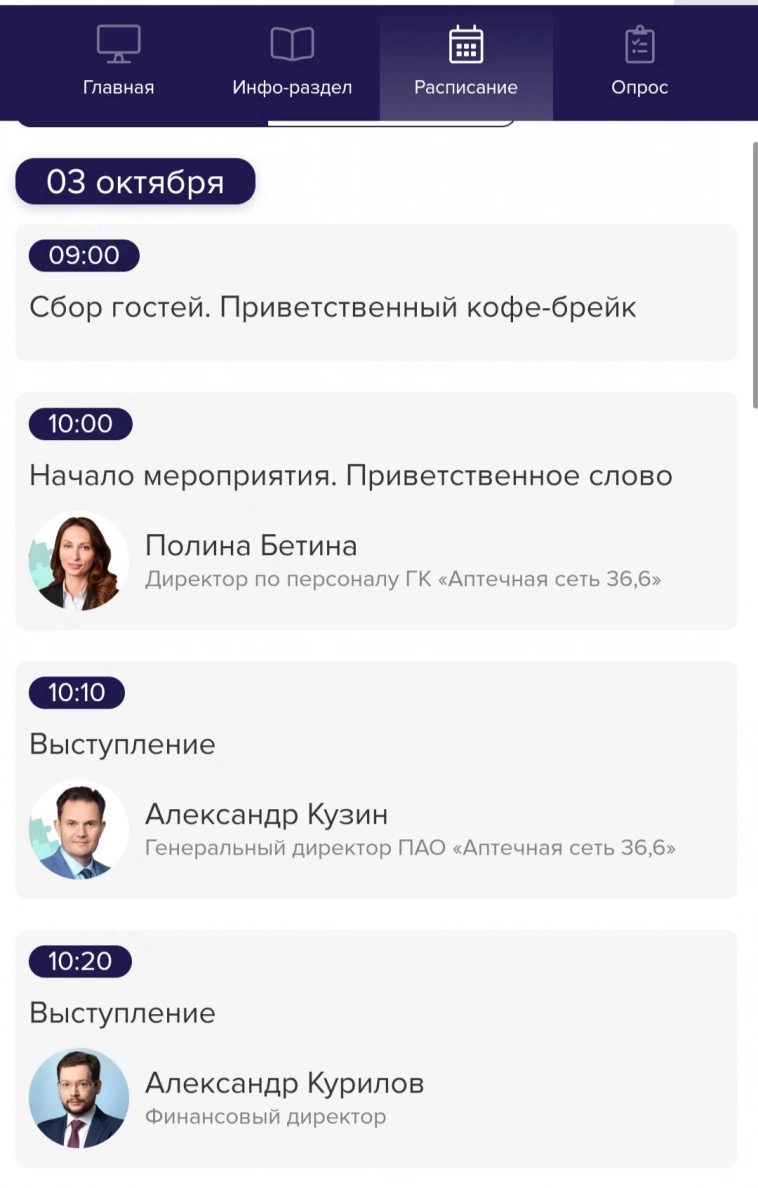Image resolution: width=758 pixels, height=1188 pixels.
Task: Tap the 10:10 time badge
Action: pyautogui.click(x=79, y=693)
